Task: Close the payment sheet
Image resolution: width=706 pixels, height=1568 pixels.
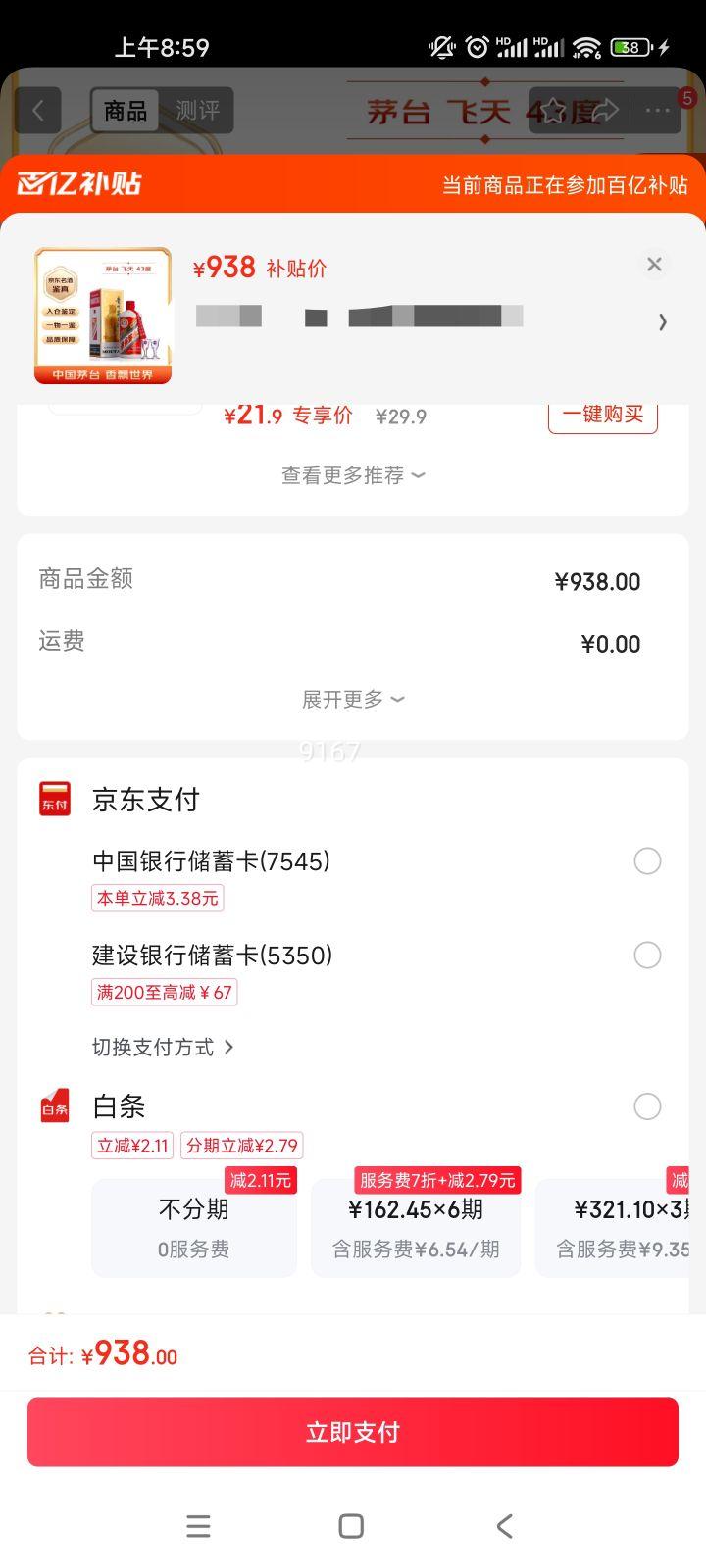Action: pyautogui.click(x=654, y=264)
